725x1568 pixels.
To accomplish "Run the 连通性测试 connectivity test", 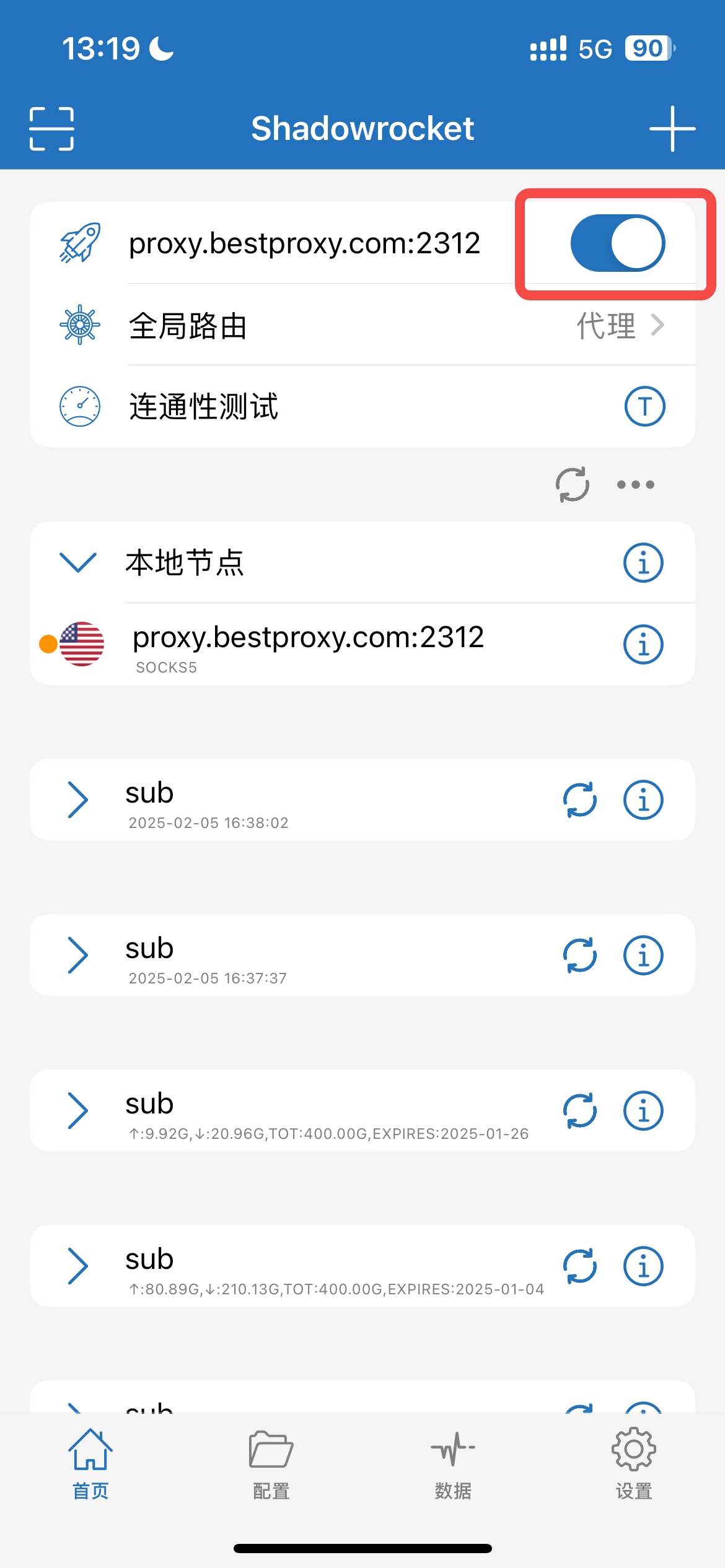I will pos(644,406).
